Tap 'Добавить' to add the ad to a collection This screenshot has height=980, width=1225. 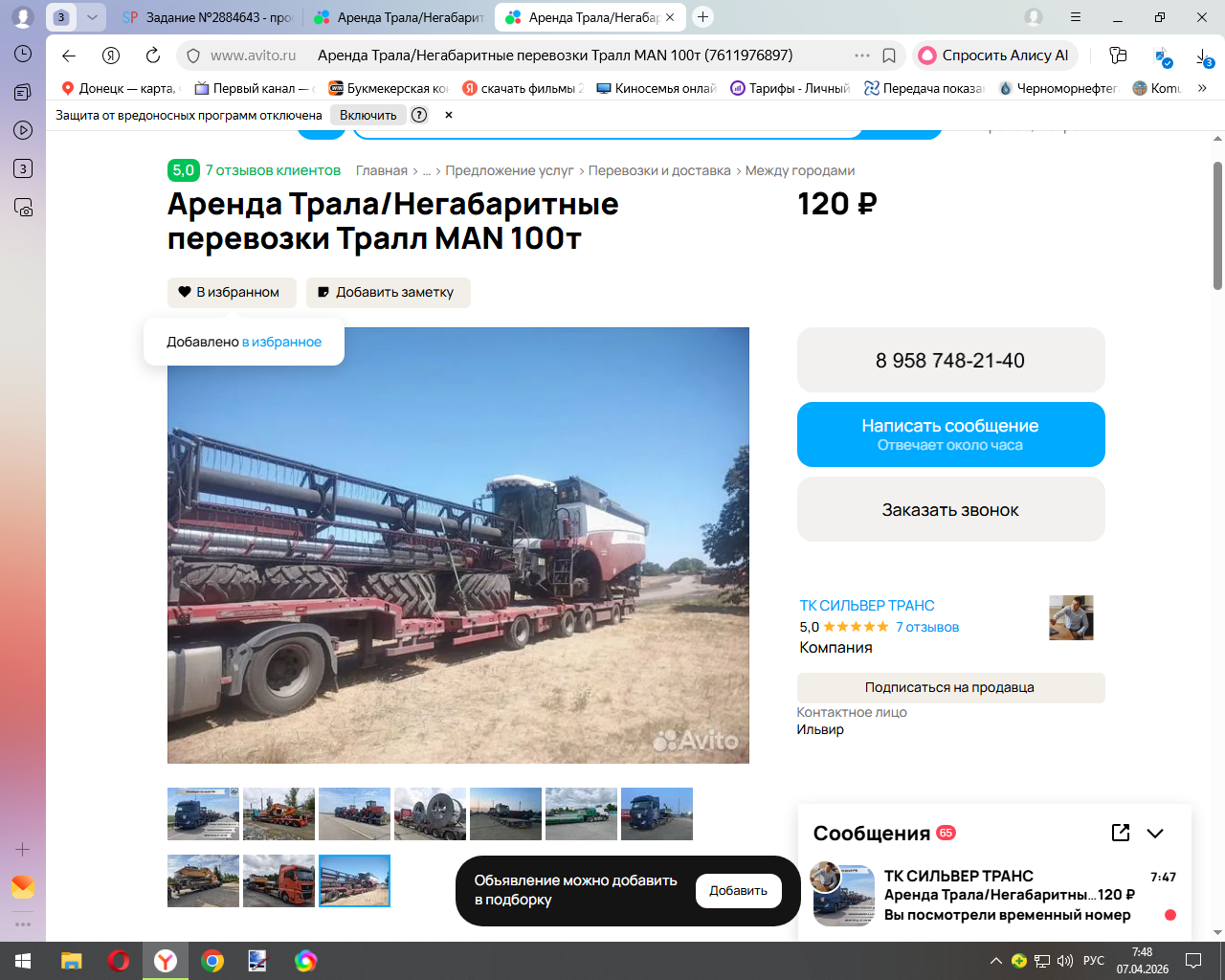738,891
